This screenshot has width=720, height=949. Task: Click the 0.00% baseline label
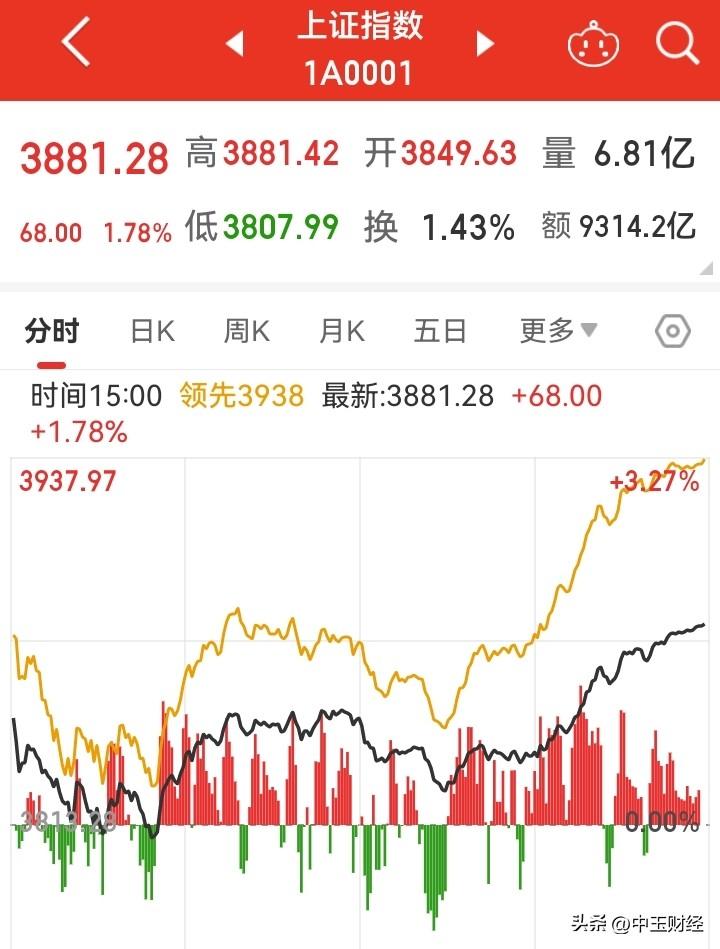(x=662, y=822)
